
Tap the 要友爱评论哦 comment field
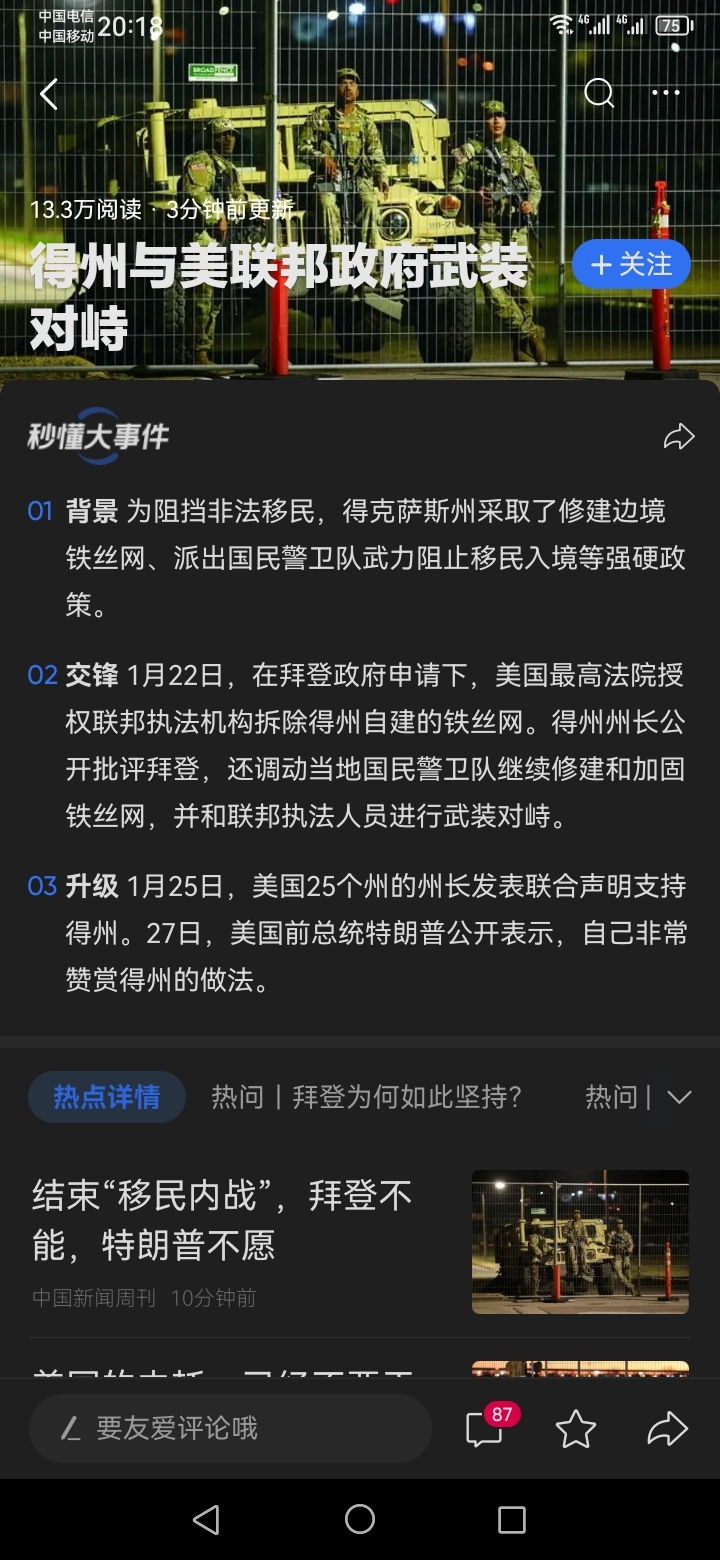[230, 1428]
